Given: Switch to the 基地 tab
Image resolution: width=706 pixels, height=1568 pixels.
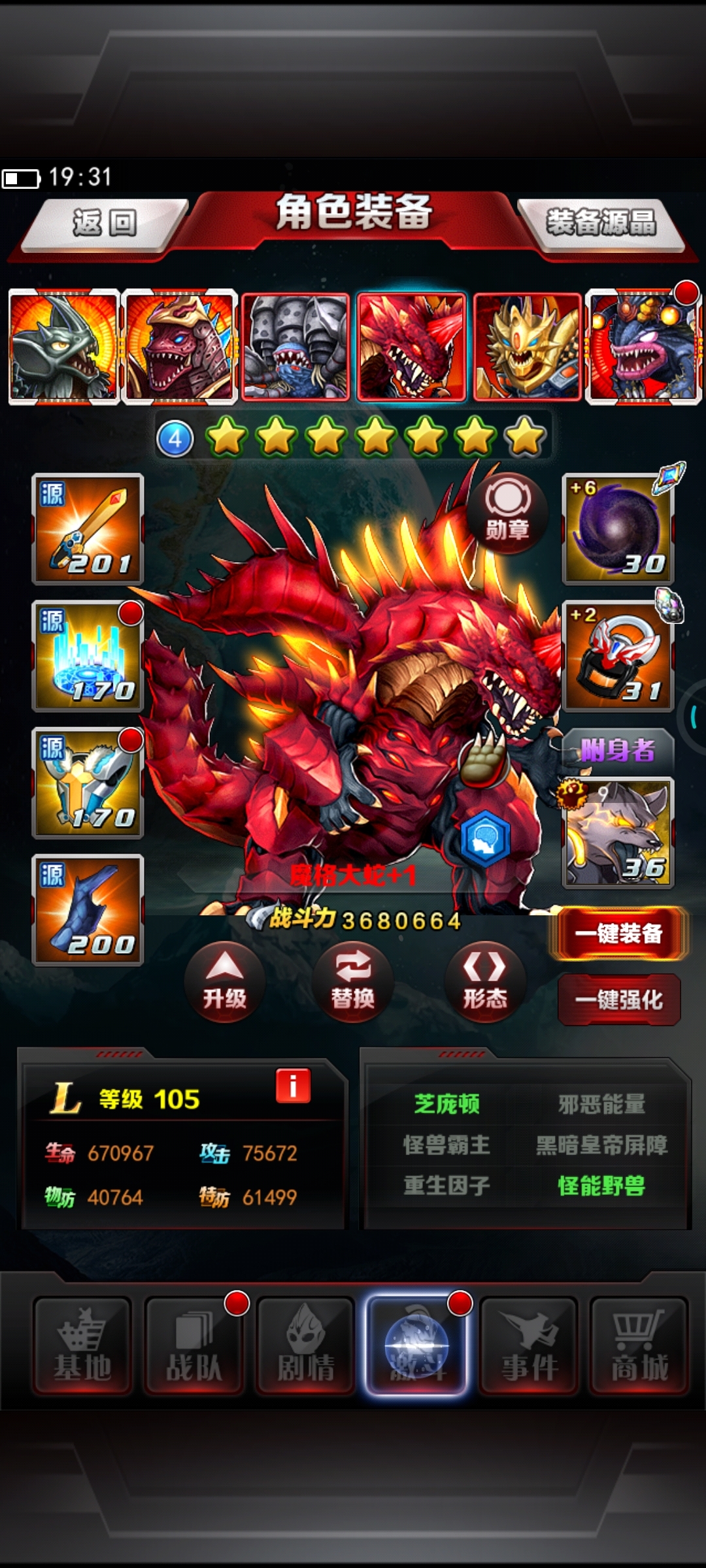Looking at the screenshot, I should click(x=82, y=1346).
